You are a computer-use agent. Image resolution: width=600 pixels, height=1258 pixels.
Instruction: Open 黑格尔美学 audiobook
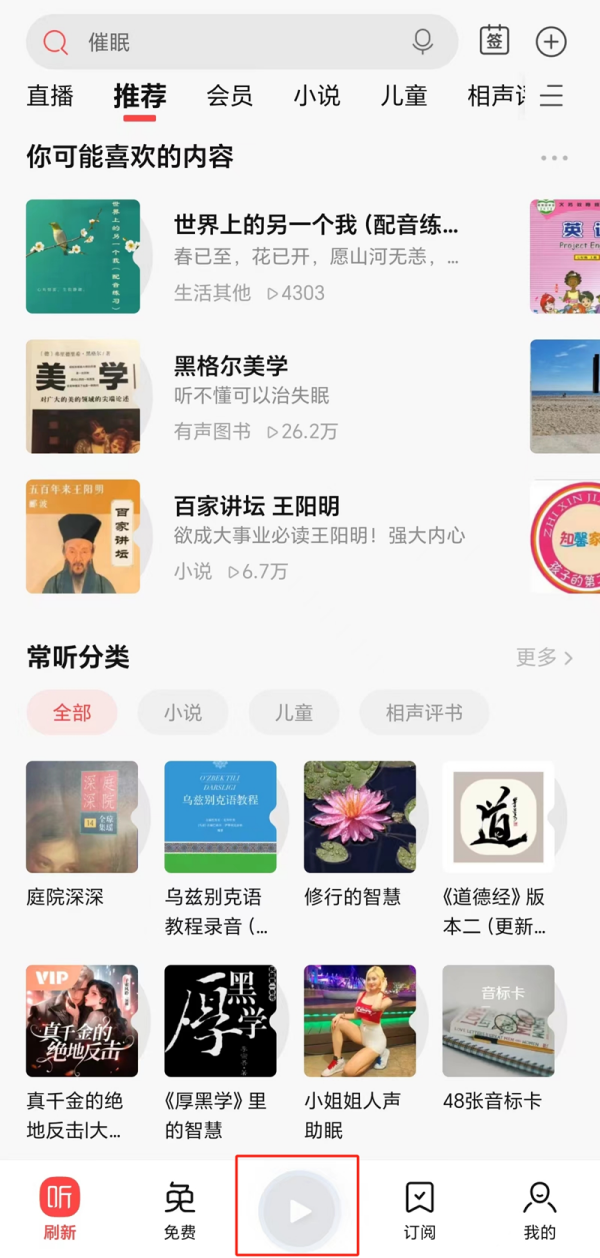[x=231, y=366]
